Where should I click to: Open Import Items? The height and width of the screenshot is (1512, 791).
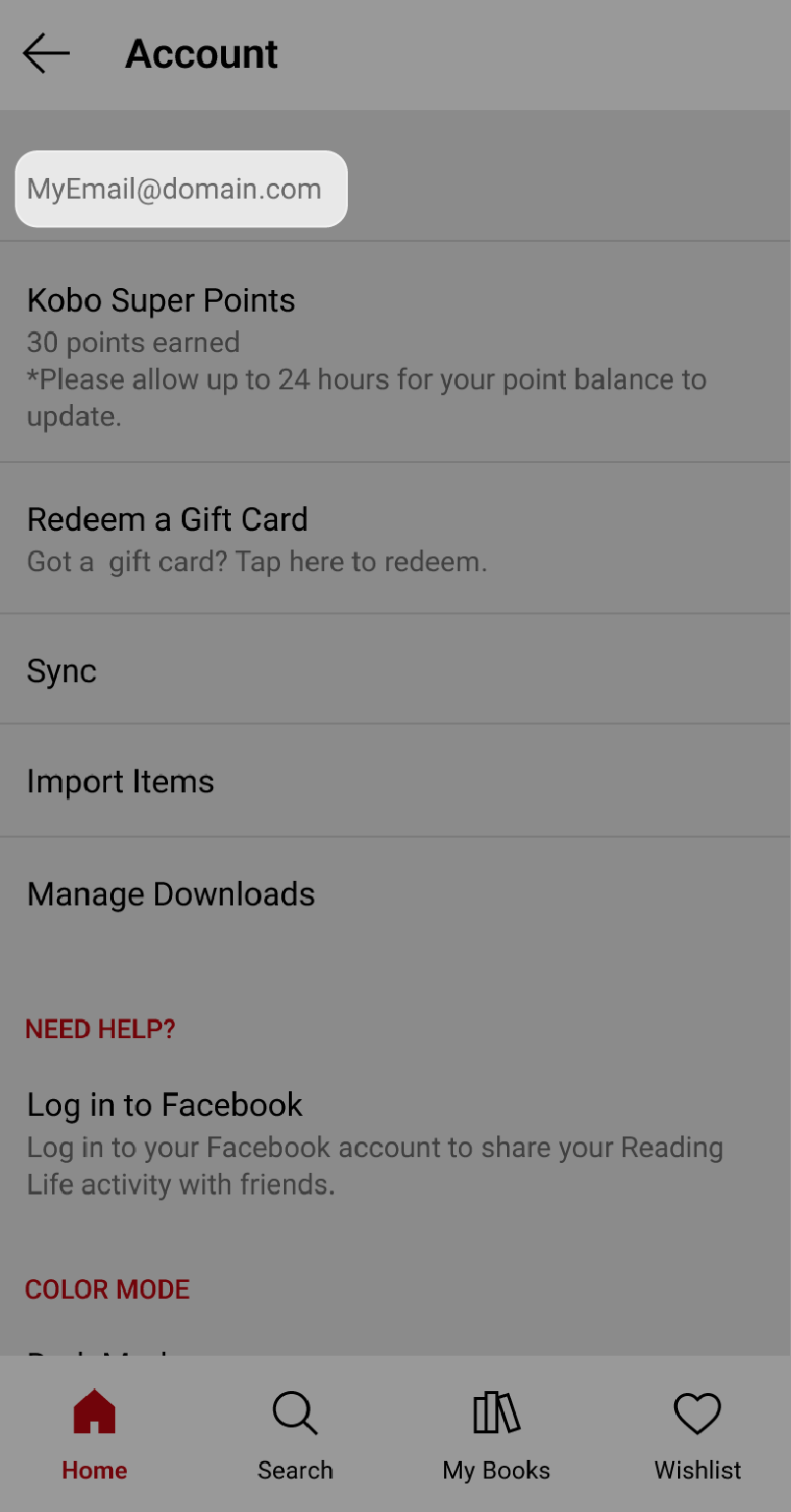393,782
